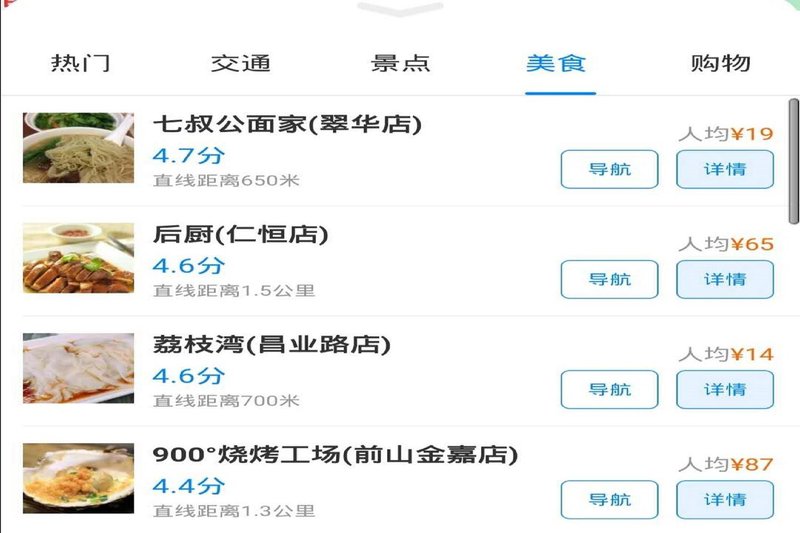
Task: Open the 900°烧烤工场(前山金嘉店) restaurant listing
Action: click(x=335, y=455)
